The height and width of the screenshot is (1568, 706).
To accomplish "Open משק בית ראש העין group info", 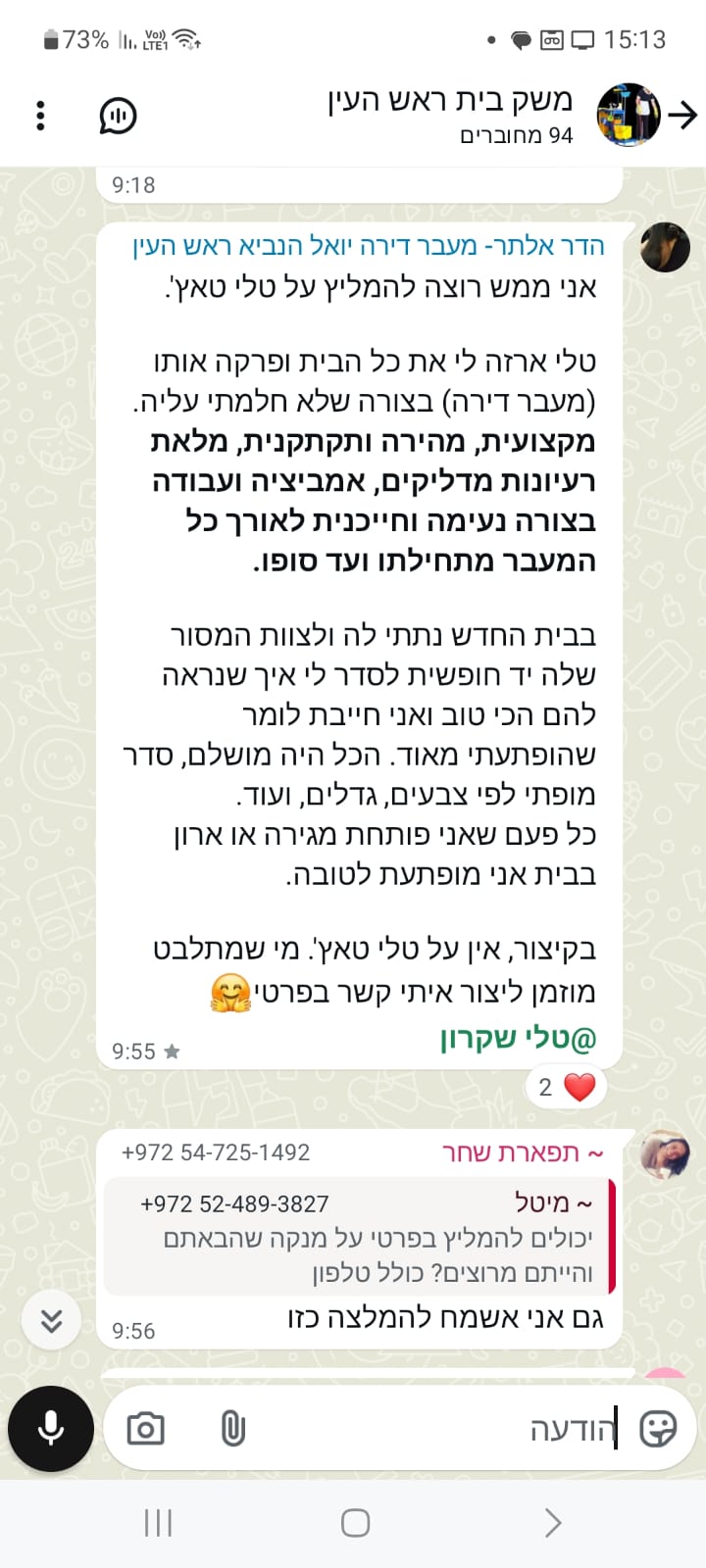I will tap(451, 116).
